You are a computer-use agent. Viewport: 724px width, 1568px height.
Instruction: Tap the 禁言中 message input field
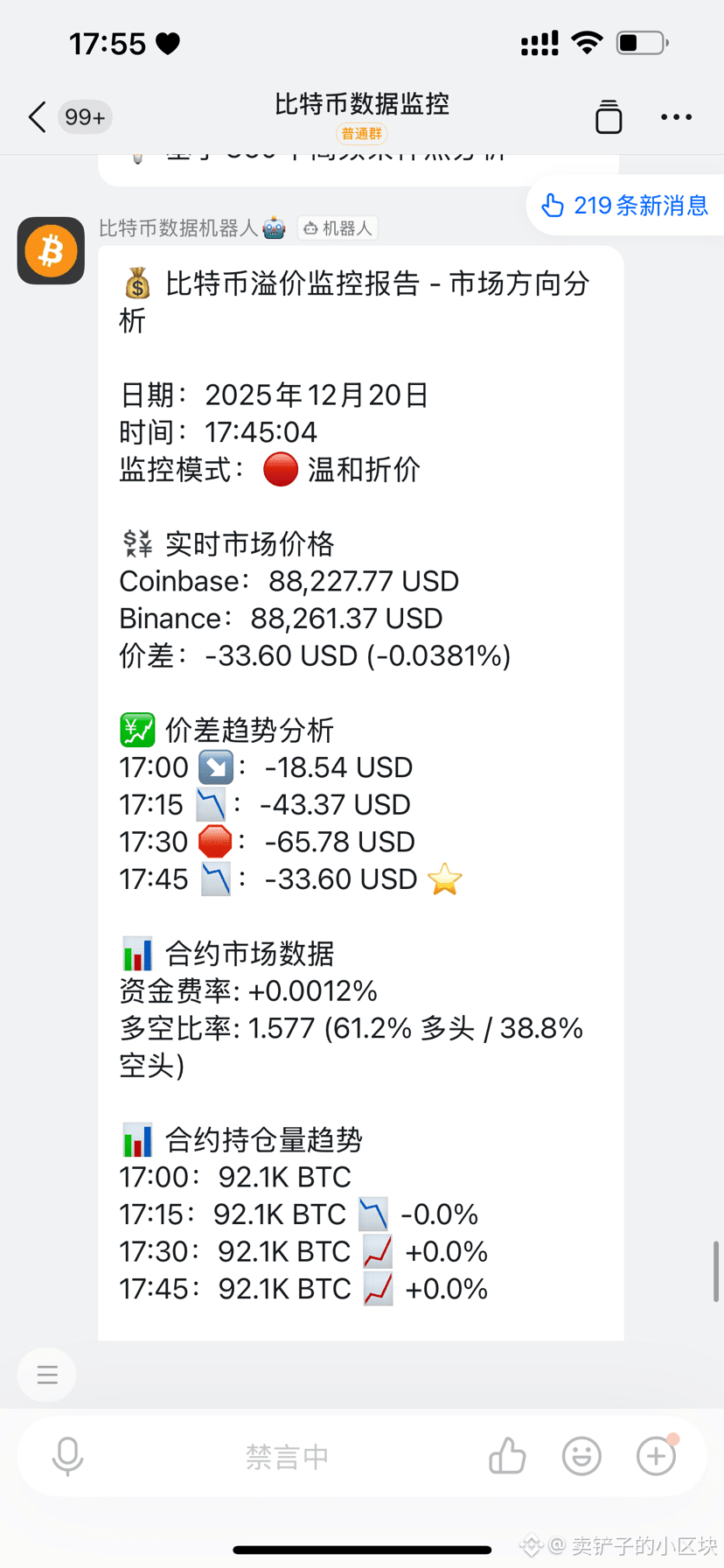click(287, 1457)
